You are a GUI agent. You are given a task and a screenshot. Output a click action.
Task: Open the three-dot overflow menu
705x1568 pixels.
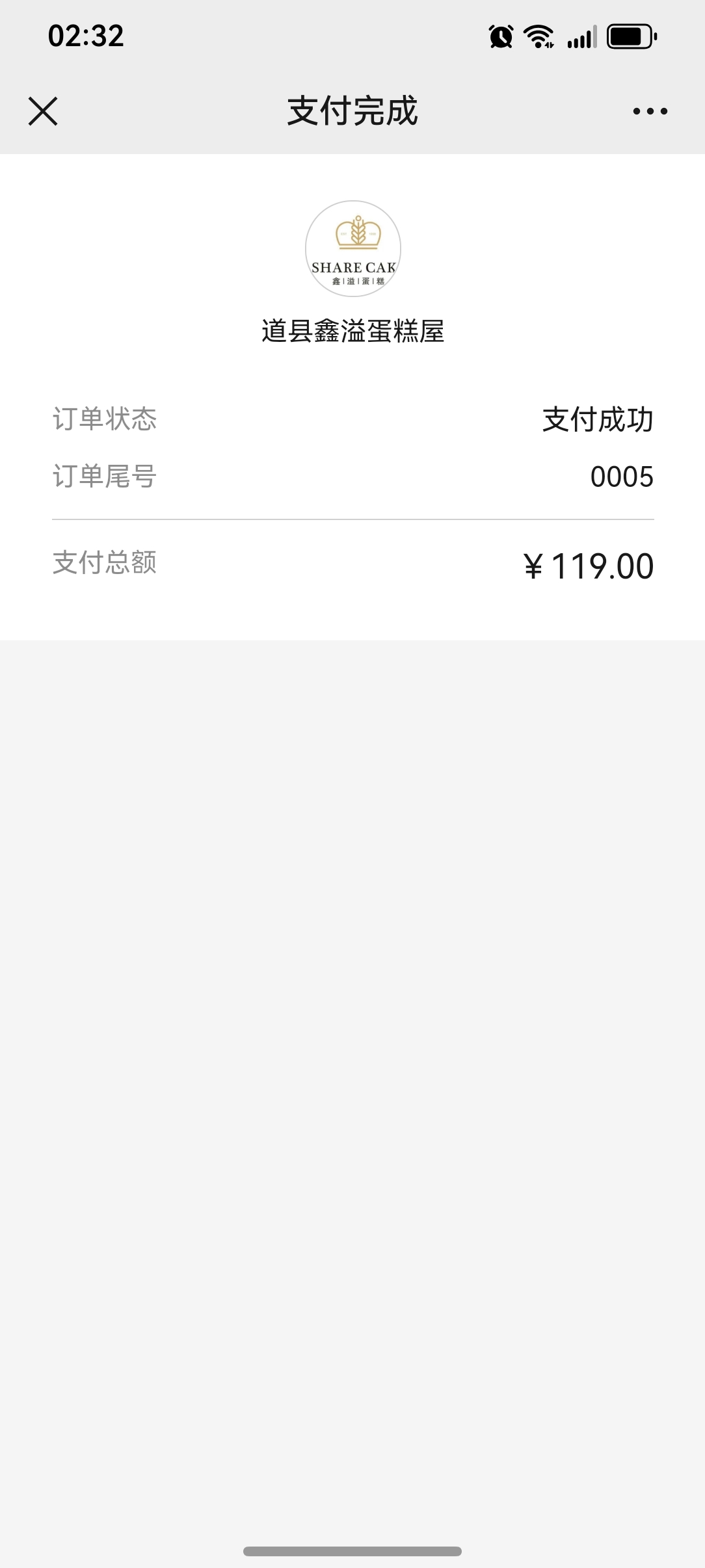650,111
